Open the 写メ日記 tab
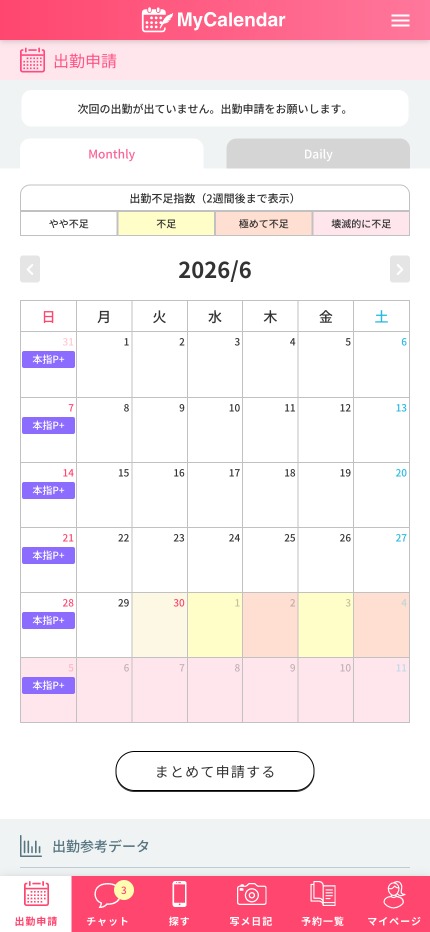The image size is (430, 932). pos(251,903)
